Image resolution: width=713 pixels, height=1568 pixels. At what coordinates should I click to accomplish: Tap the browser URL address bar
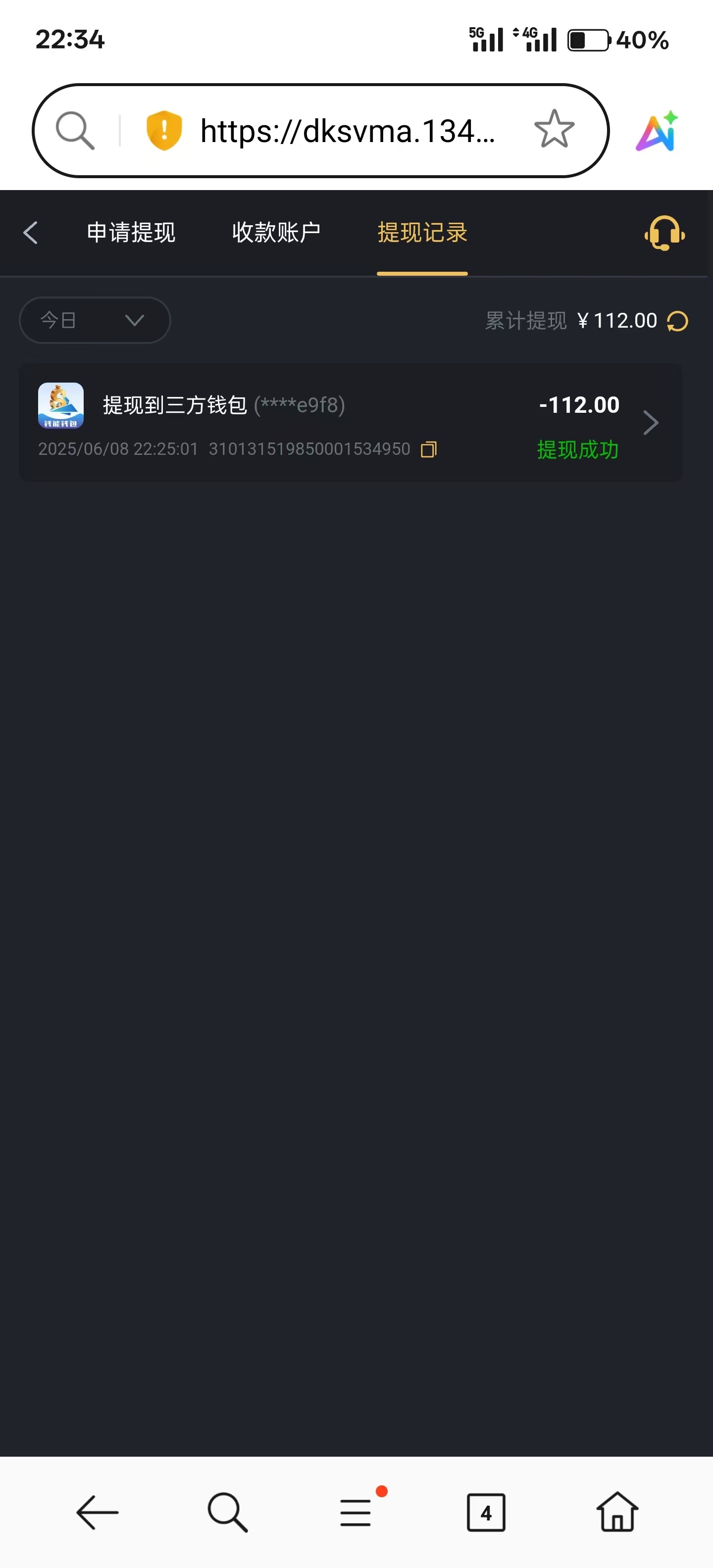[347, 131]
